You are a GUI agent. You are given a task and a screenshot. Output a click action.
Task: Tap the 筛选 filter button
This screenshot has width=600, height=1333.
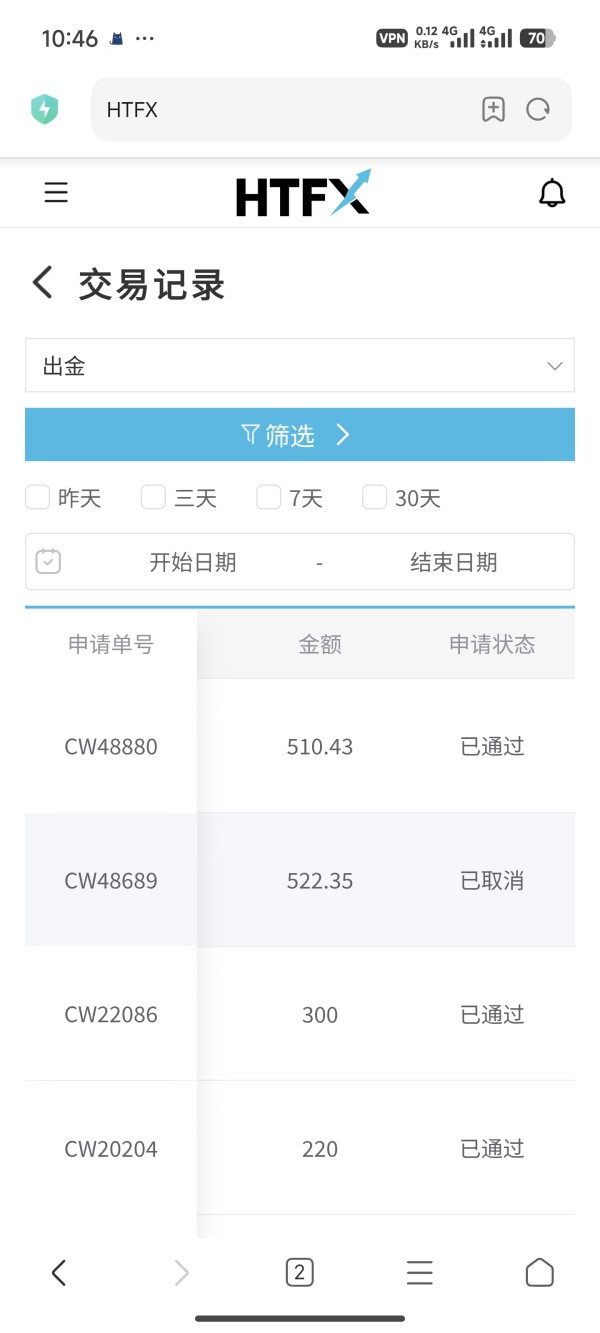(x=300, y=434)
